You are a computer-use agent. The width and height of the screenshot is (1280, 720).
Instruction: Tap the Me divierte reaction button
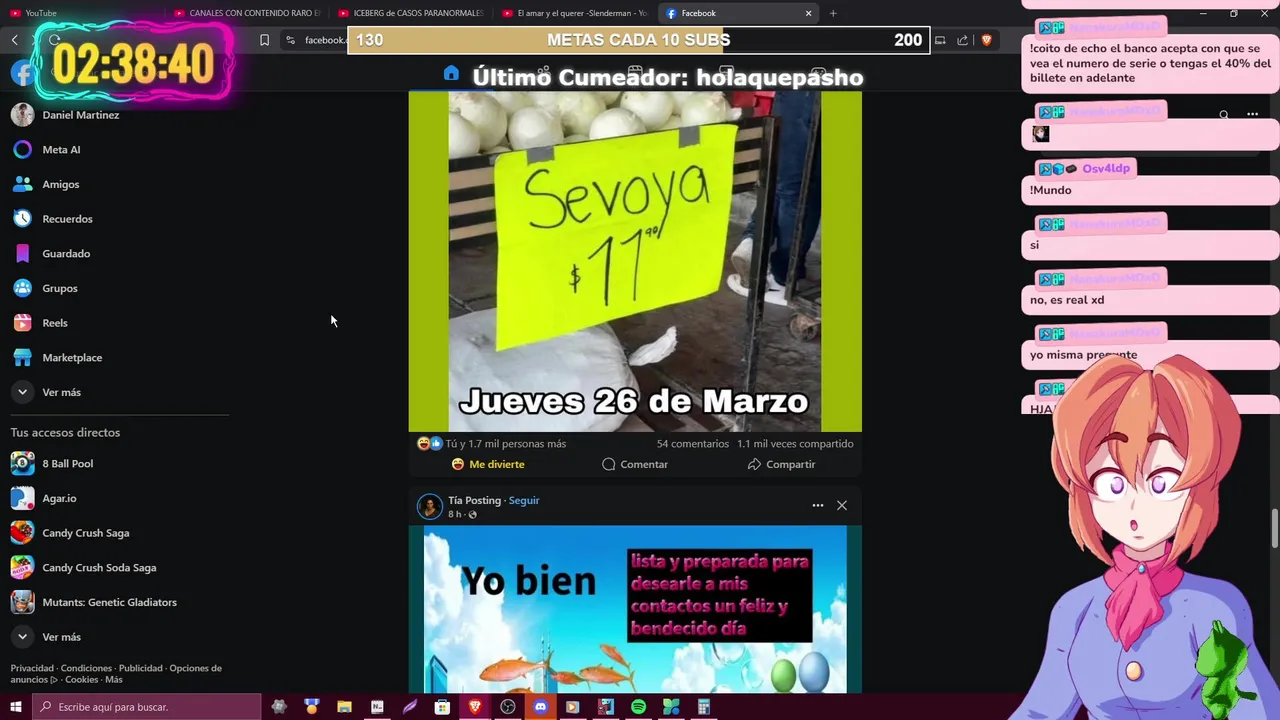(488, 464)
